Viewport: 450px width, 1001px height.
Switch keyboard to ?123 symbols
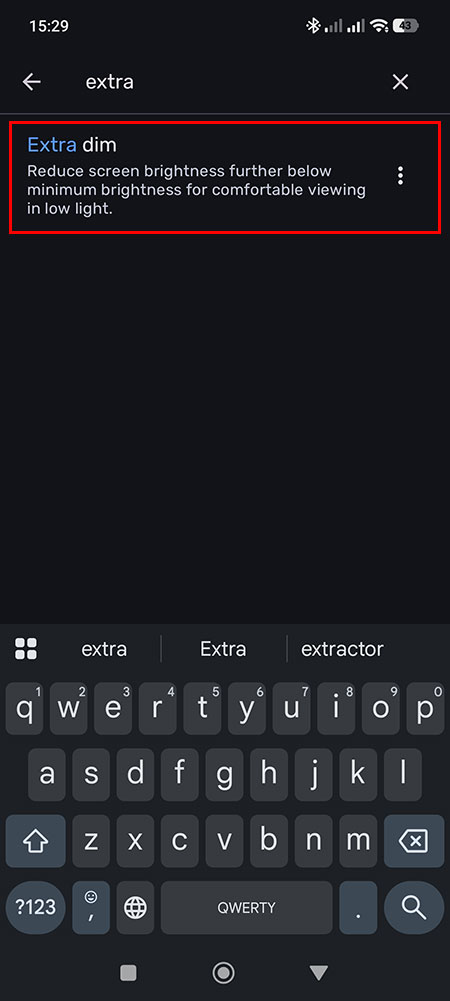click(36, 907)
